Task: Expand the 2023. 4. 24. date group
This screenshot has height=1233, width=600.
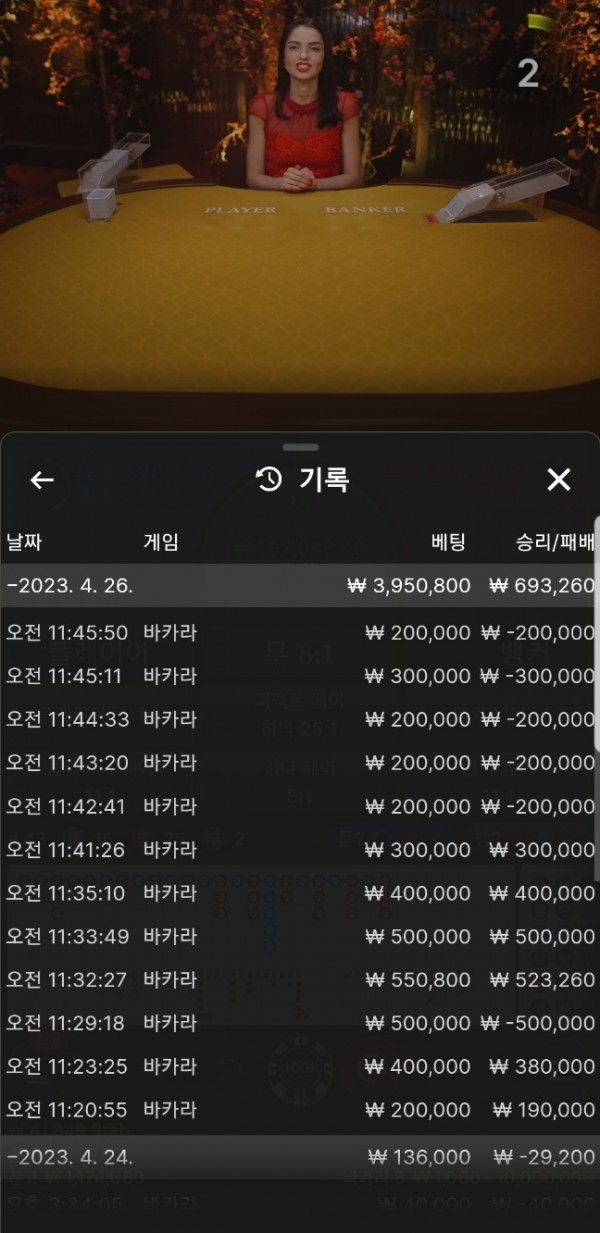Action: click(x=298, y=1156)
